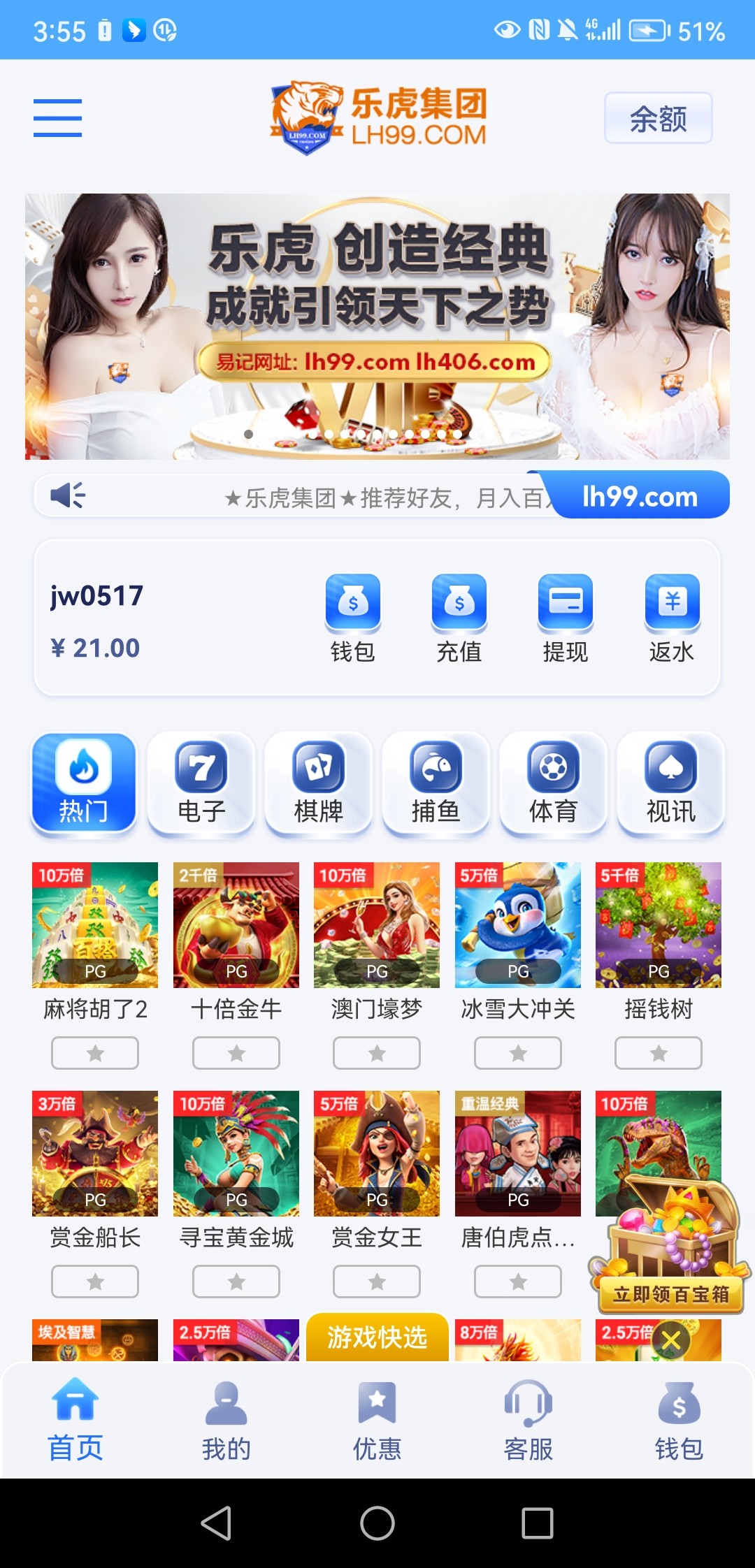Viewport: 755px width, 1568px height.
Task: Star the 赏金船长 game as favorite
Action: coord(95,1282)
